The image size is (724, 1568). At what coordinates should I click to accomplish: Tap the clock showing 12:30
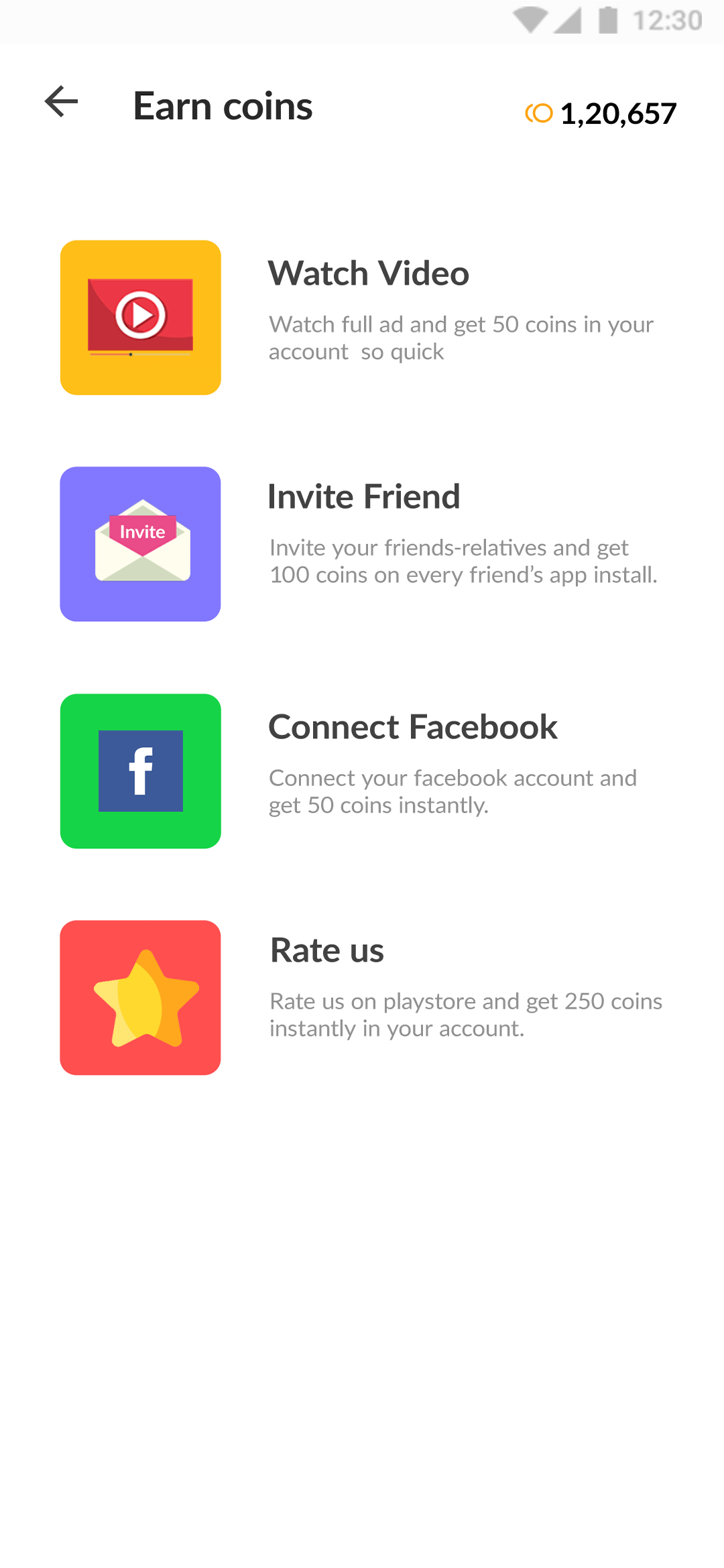(670, 21)
